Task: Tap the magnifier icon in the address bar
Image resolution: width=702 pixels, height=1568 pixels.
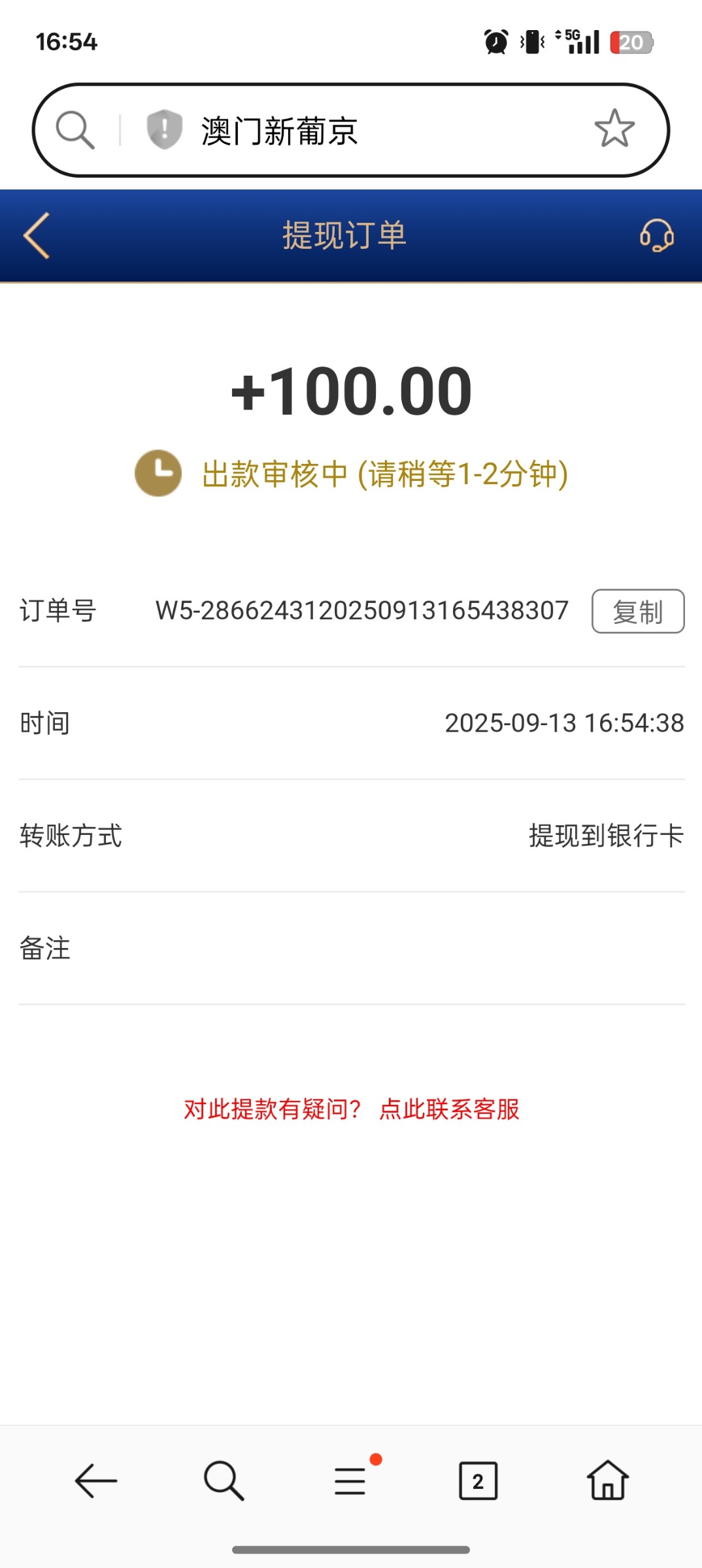Action: pos(75,129)
